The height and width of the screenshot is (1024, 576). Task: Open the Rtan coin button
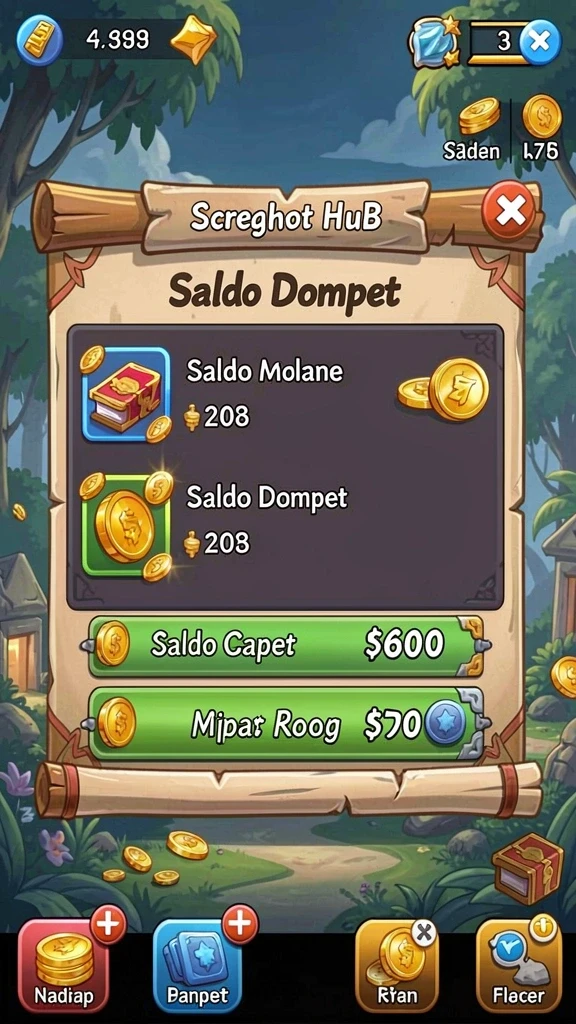(x=396, y=965)
